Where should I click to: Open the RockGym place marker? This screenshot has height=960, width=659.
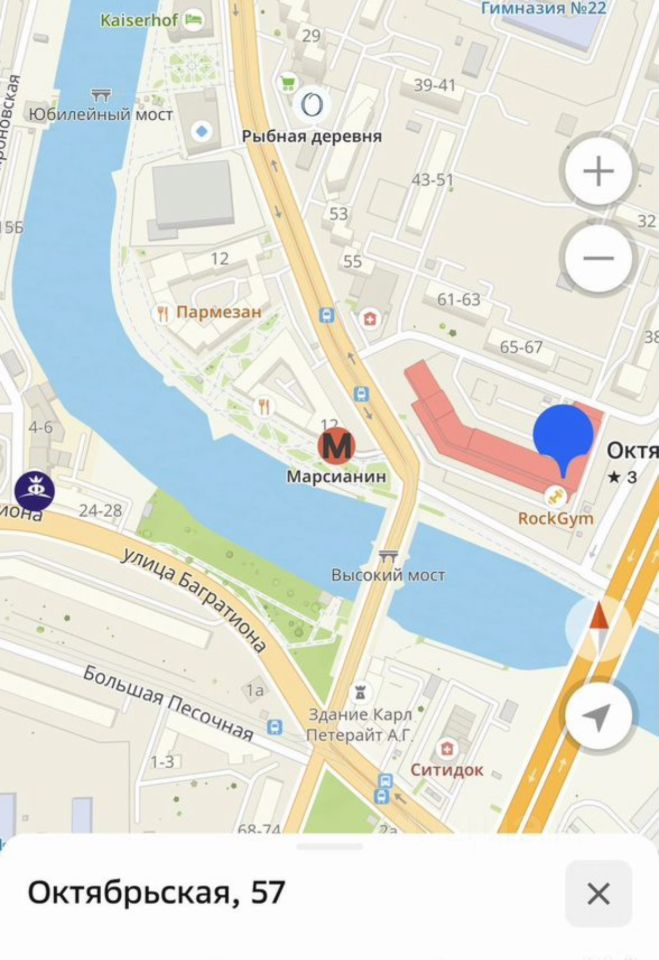553,496
